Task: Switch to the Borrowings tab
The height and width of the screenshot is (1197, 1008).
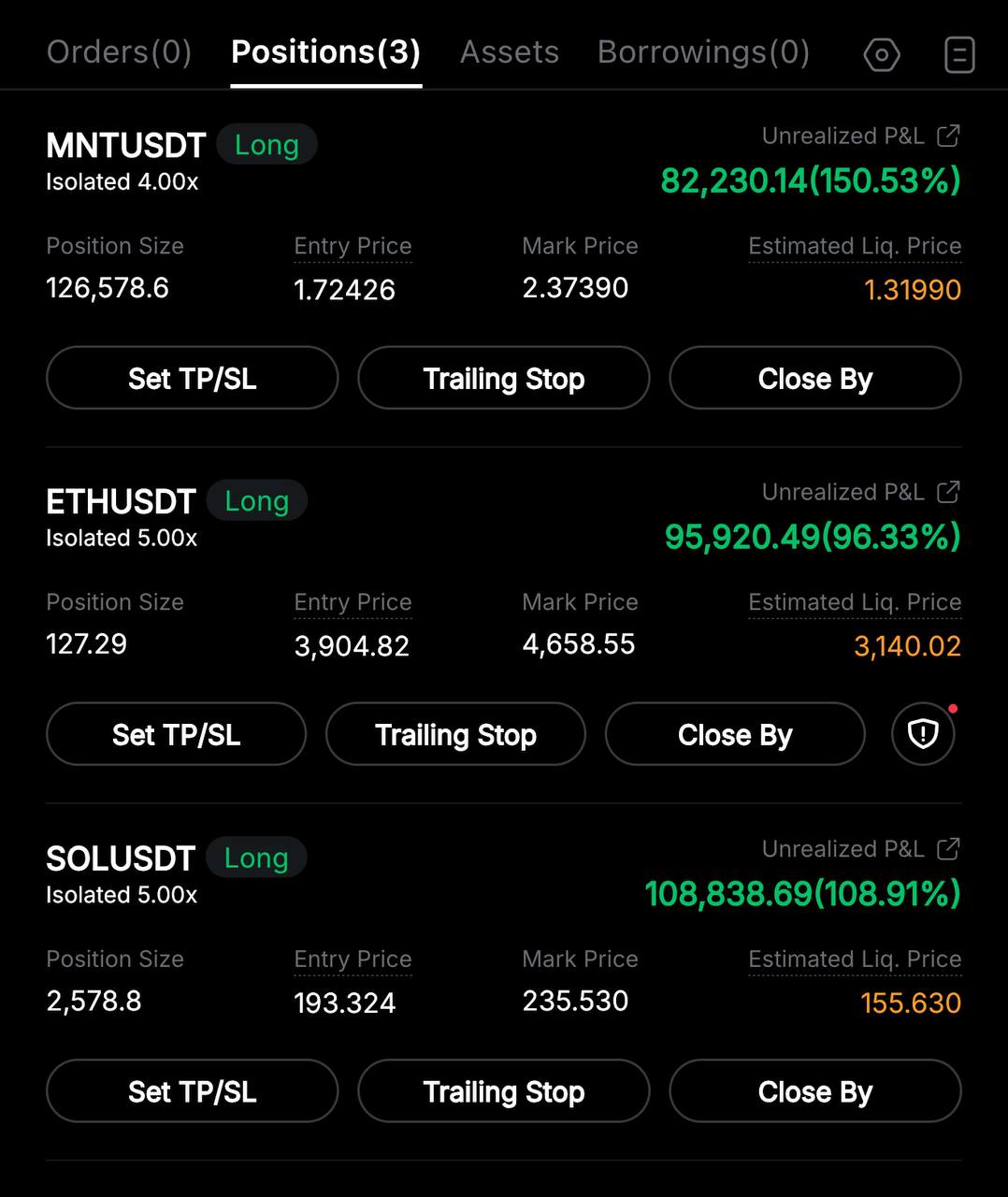Action: [703, 52]
